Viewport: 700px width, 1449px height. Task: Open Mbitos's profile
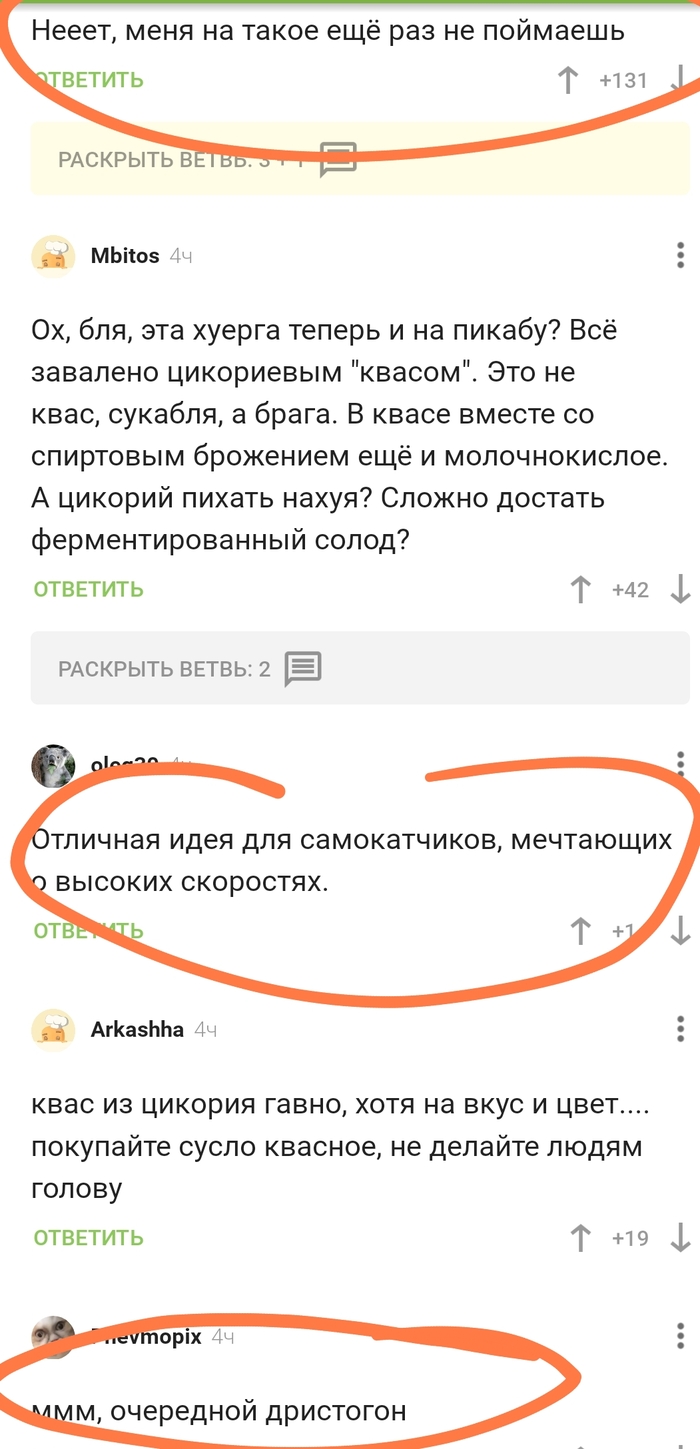(124, 256)
